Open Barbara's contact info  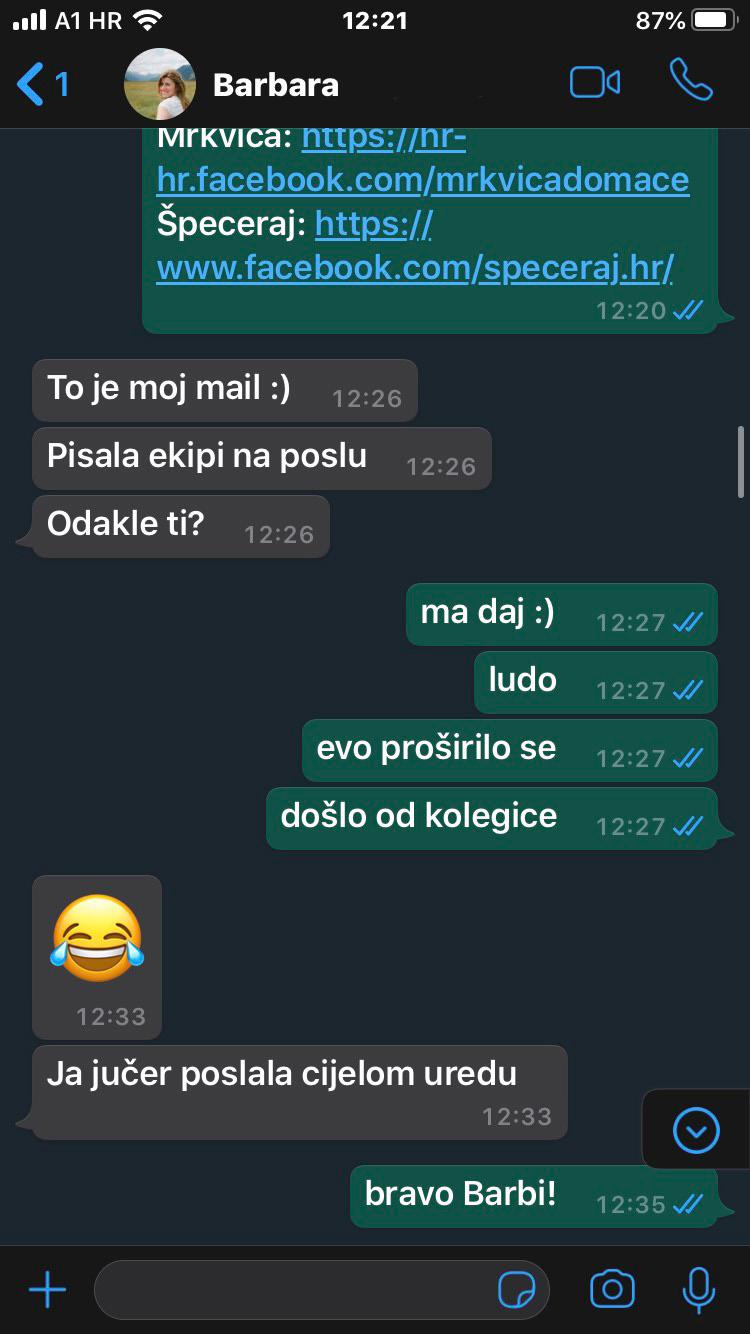(x=275, y=85)
